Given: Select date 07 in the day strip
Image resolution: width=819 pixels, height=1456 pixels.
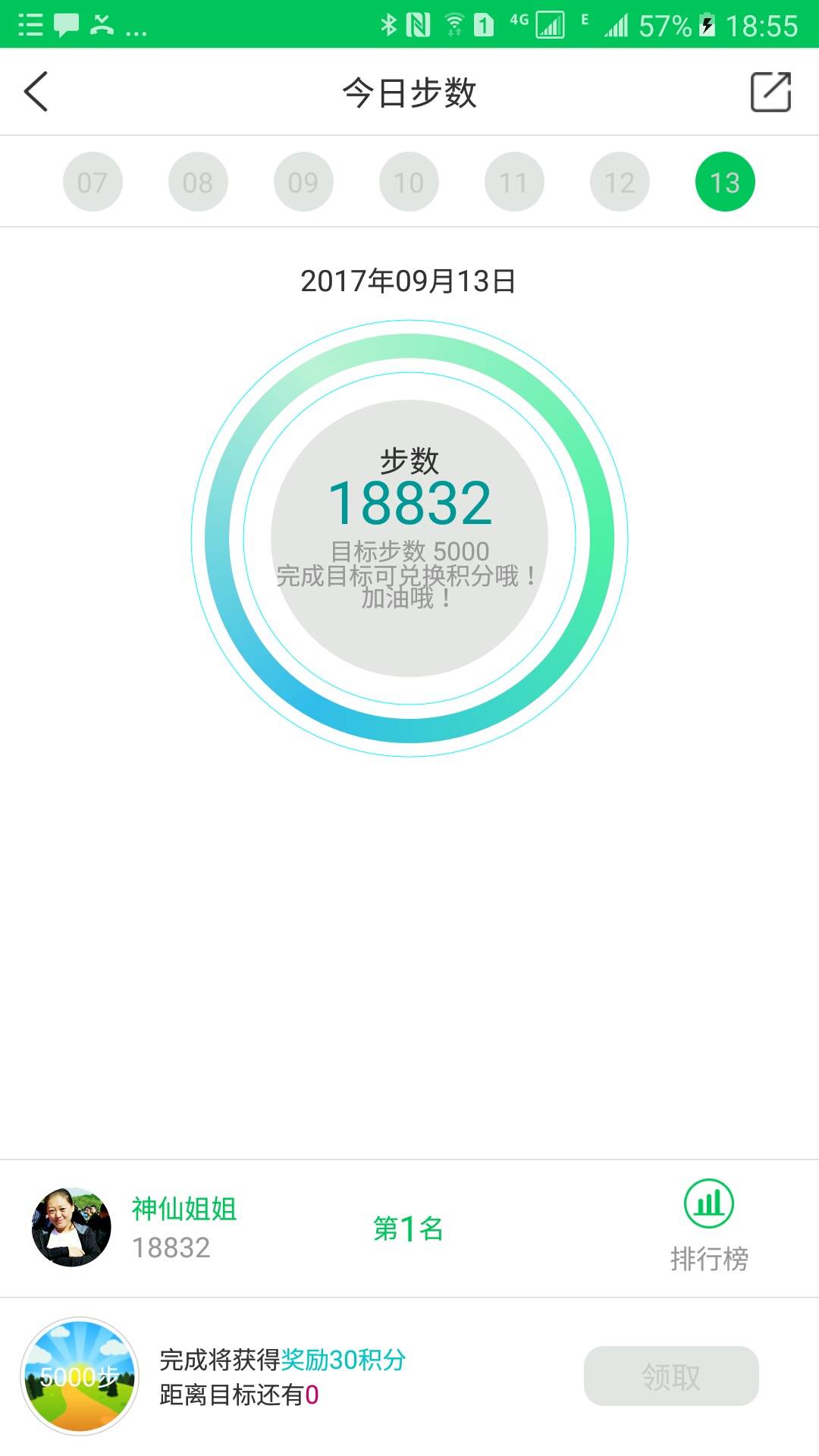Looking at the screenshot, I should tap(93, 182).
